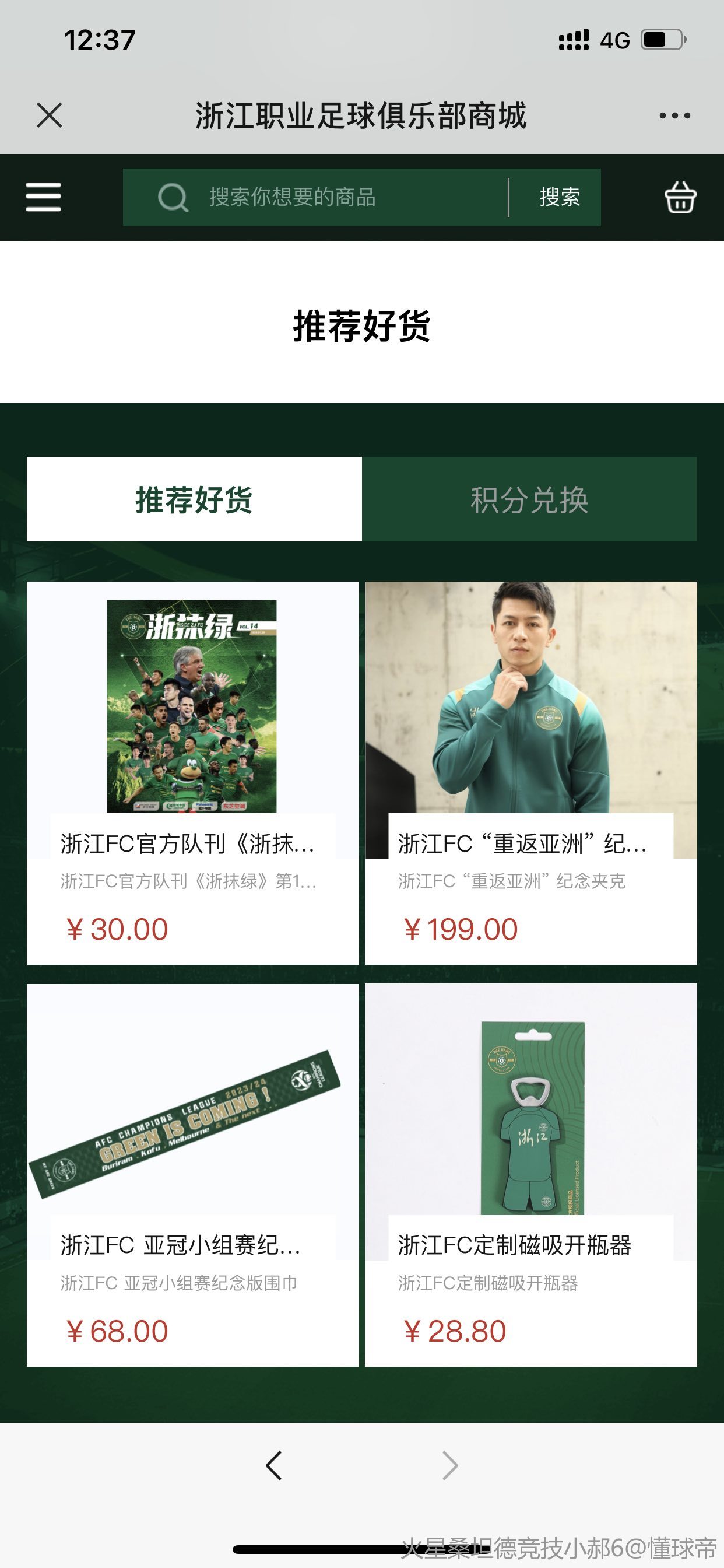
Task: Tap the 搜索 button
Action: [x=559, y=197]
